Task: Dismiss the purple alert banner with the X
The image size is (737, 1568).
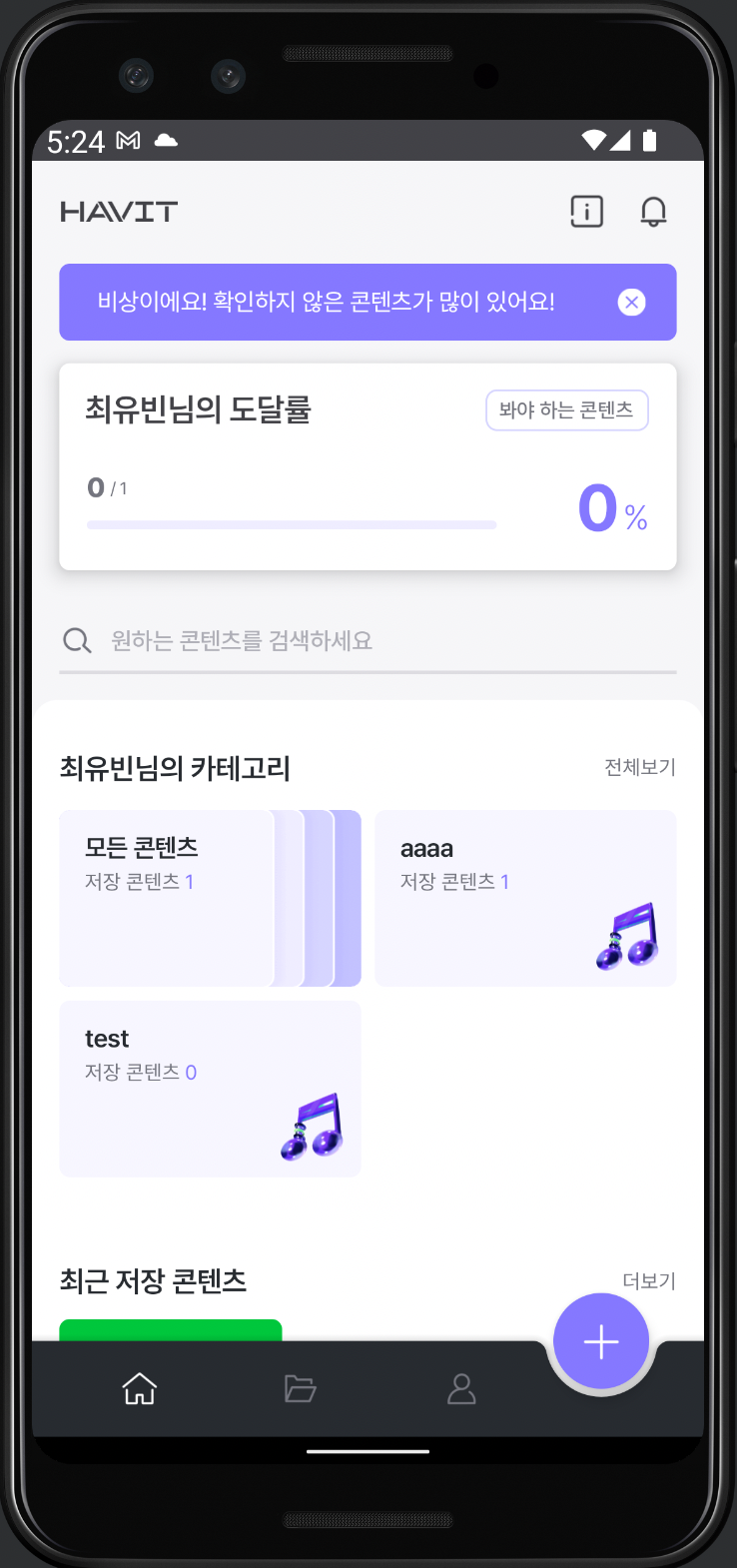Action: click(631, 302)
